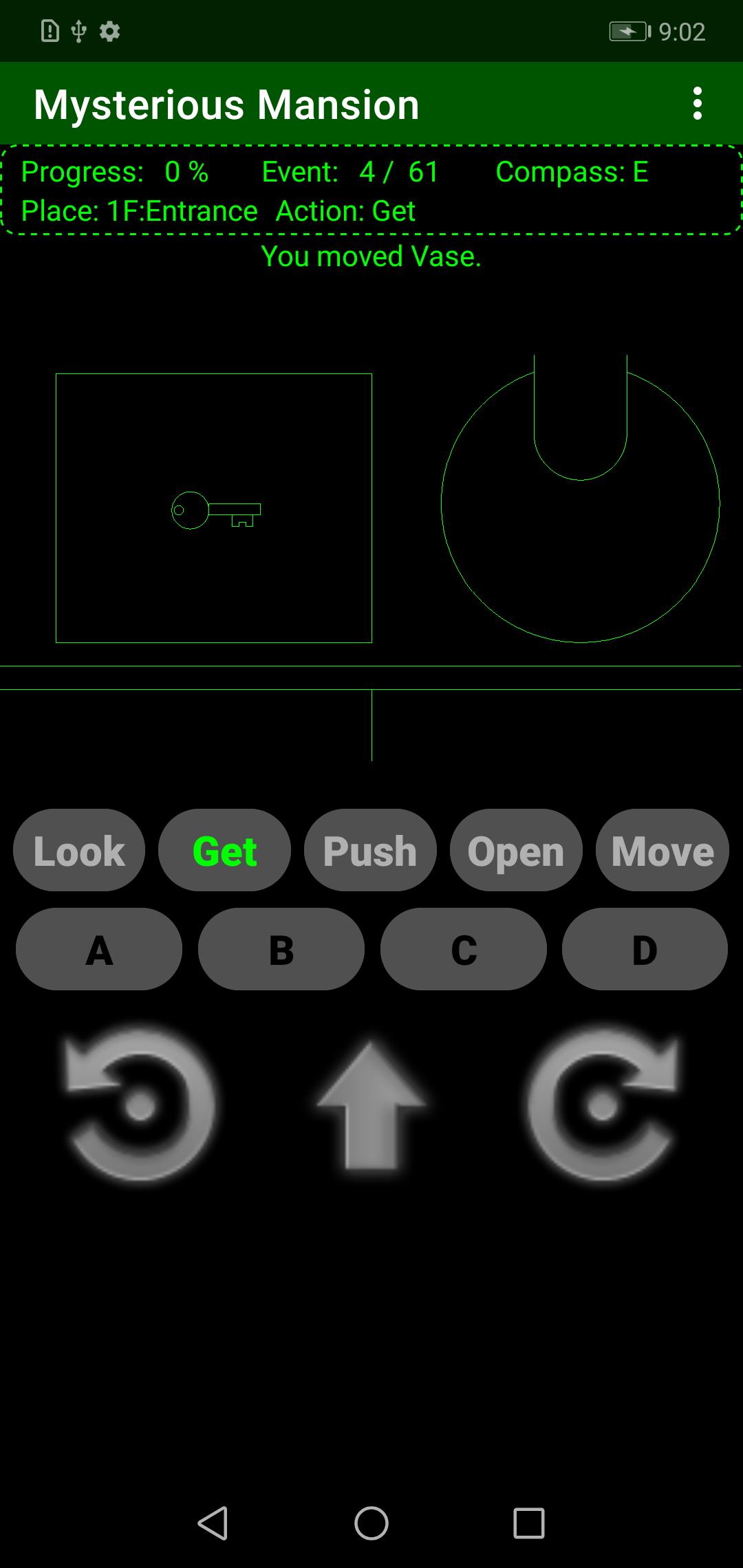Viewport: 743px width, 1568px height.
Task: Choose the Get action
Action: pyautogui.click(x=225, y=851)
